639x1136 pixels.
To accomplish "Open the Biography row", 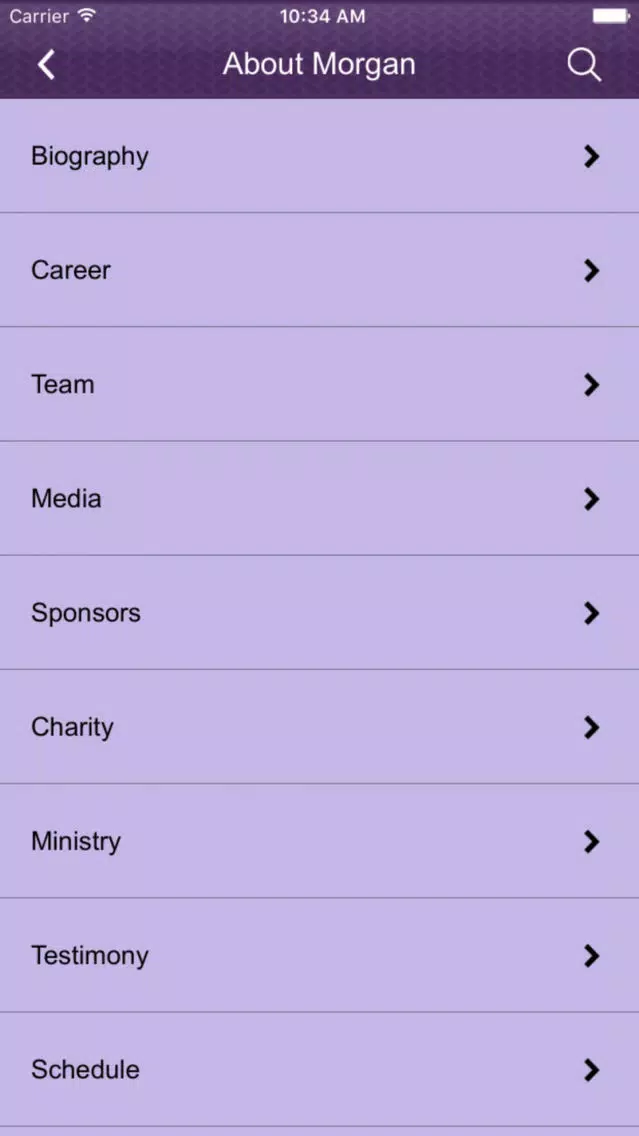I will click(320, 156).
